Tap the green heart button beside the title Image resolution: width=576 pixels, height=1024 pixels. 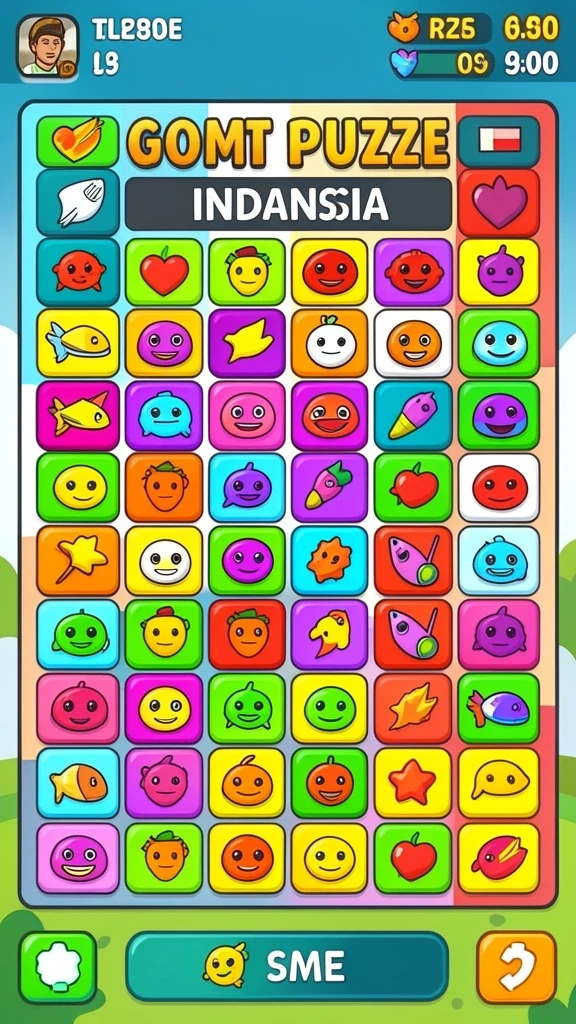78,141
